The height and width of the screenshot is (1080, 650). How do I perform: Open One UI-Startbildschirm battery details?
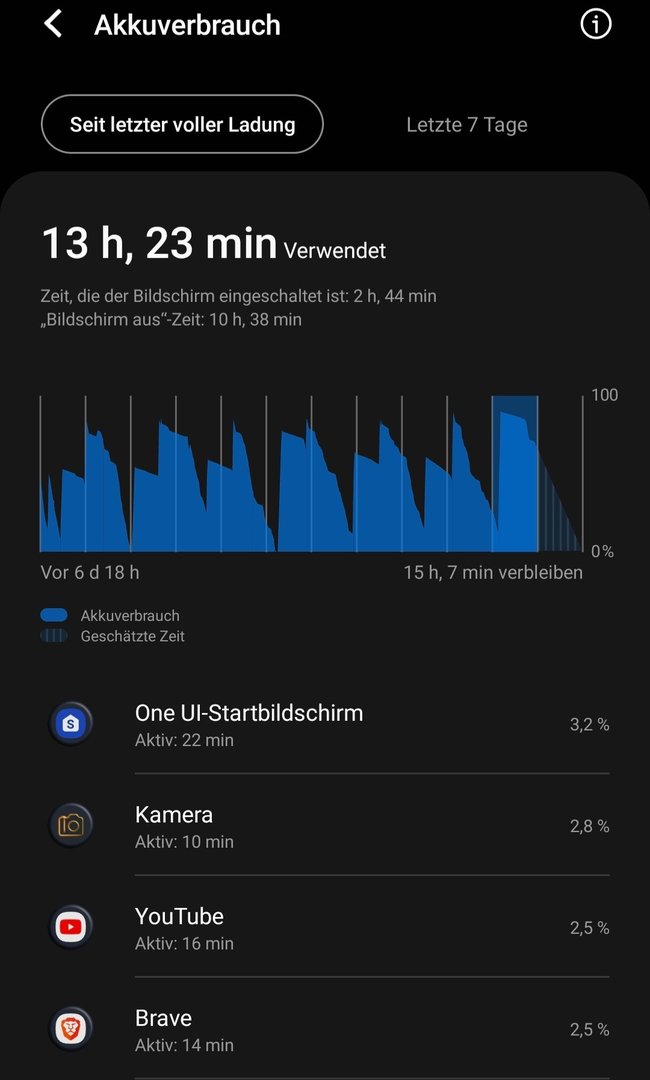328,724
